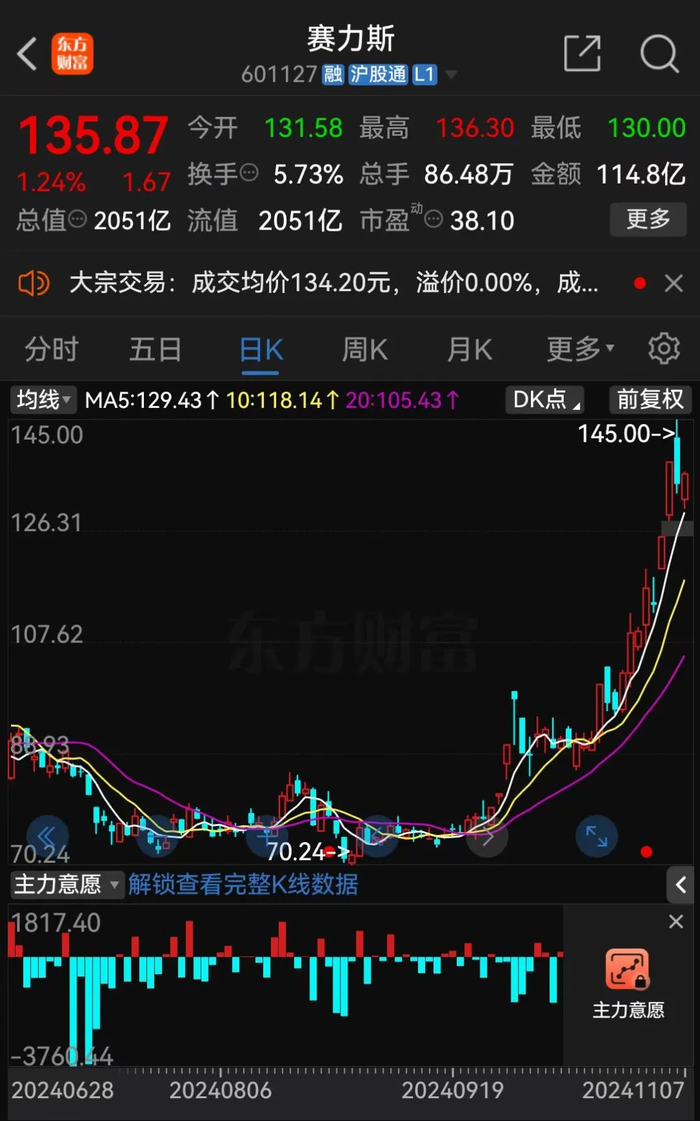The width and height of the screenshot is (700, 1121).
Task: Change the 前复权 adjustment setting
Action: 650,400
